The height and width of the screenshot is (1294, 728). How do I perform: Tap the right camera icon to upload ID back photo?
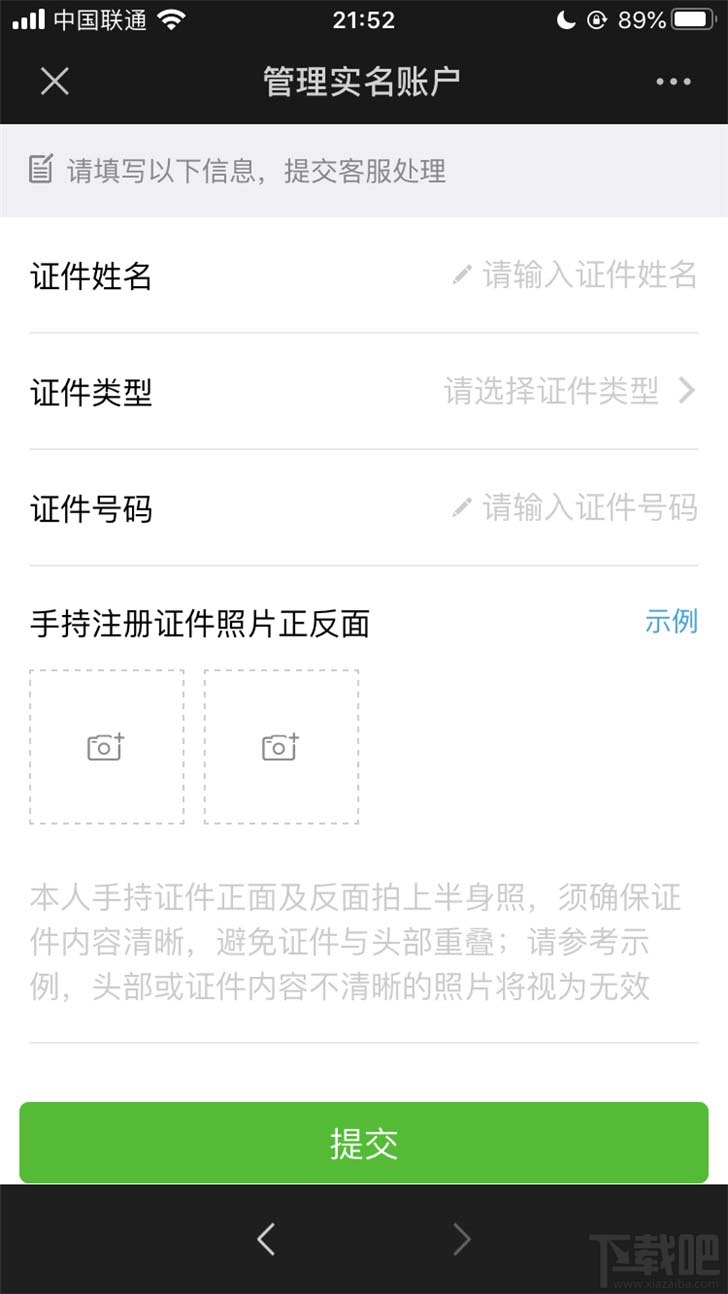[281, 745]
